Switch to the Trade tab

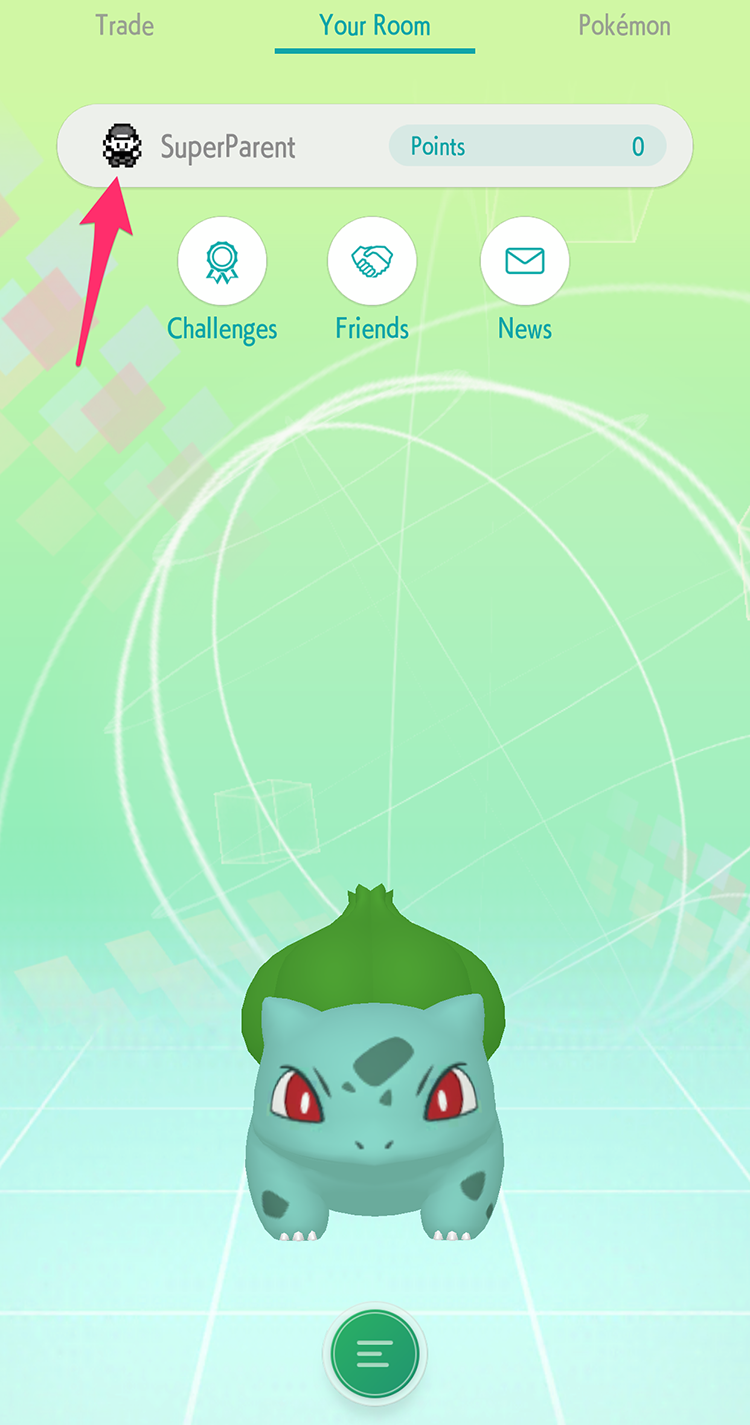pyautogui.click(x=124, y=25)
